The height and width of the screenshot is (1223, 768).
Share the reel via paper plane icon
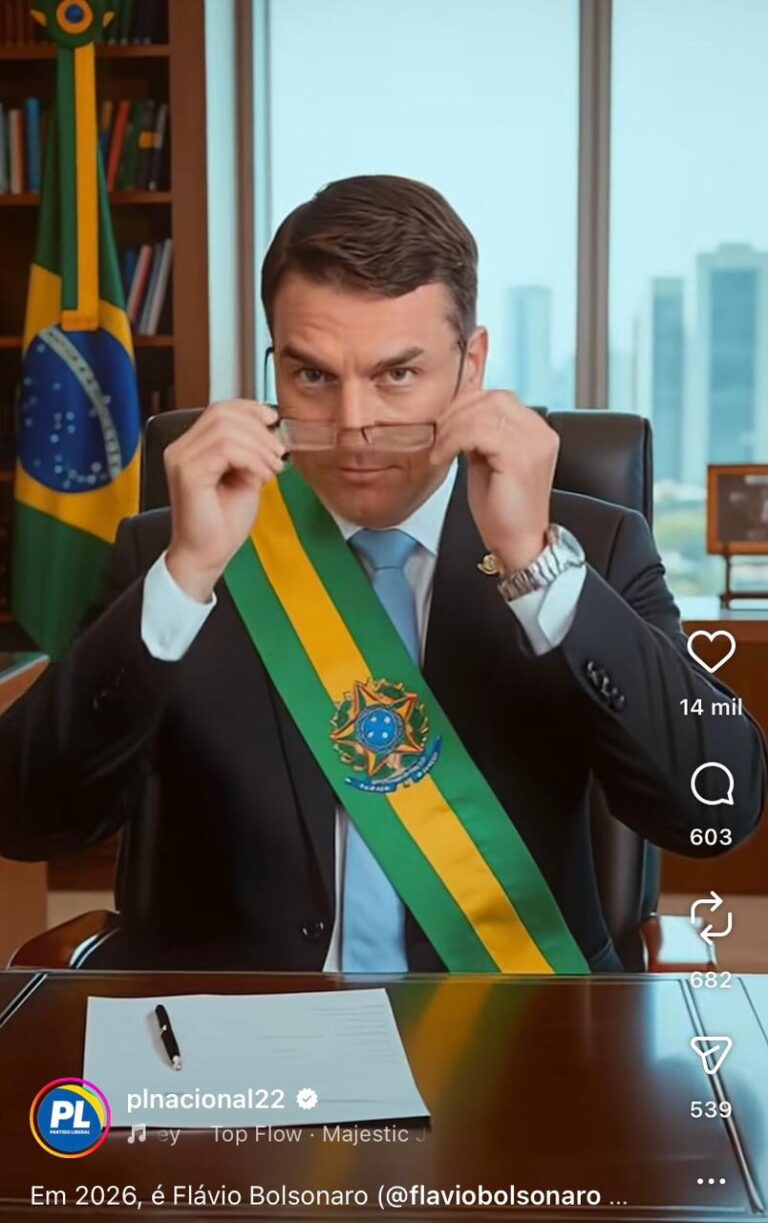(x=711, y=1055)
